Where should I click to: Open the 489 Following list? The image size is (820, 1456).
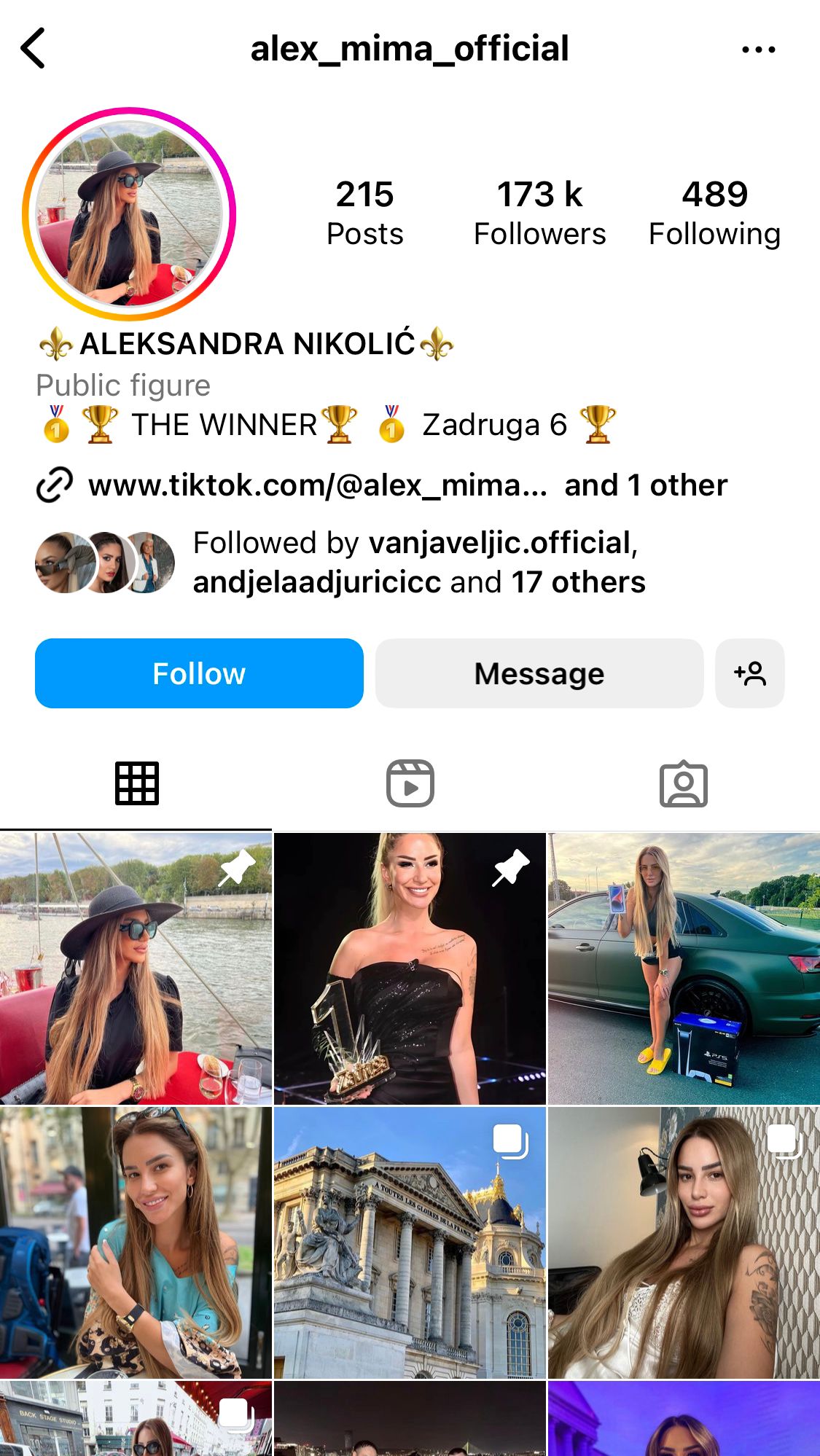(x=714, y=214)
